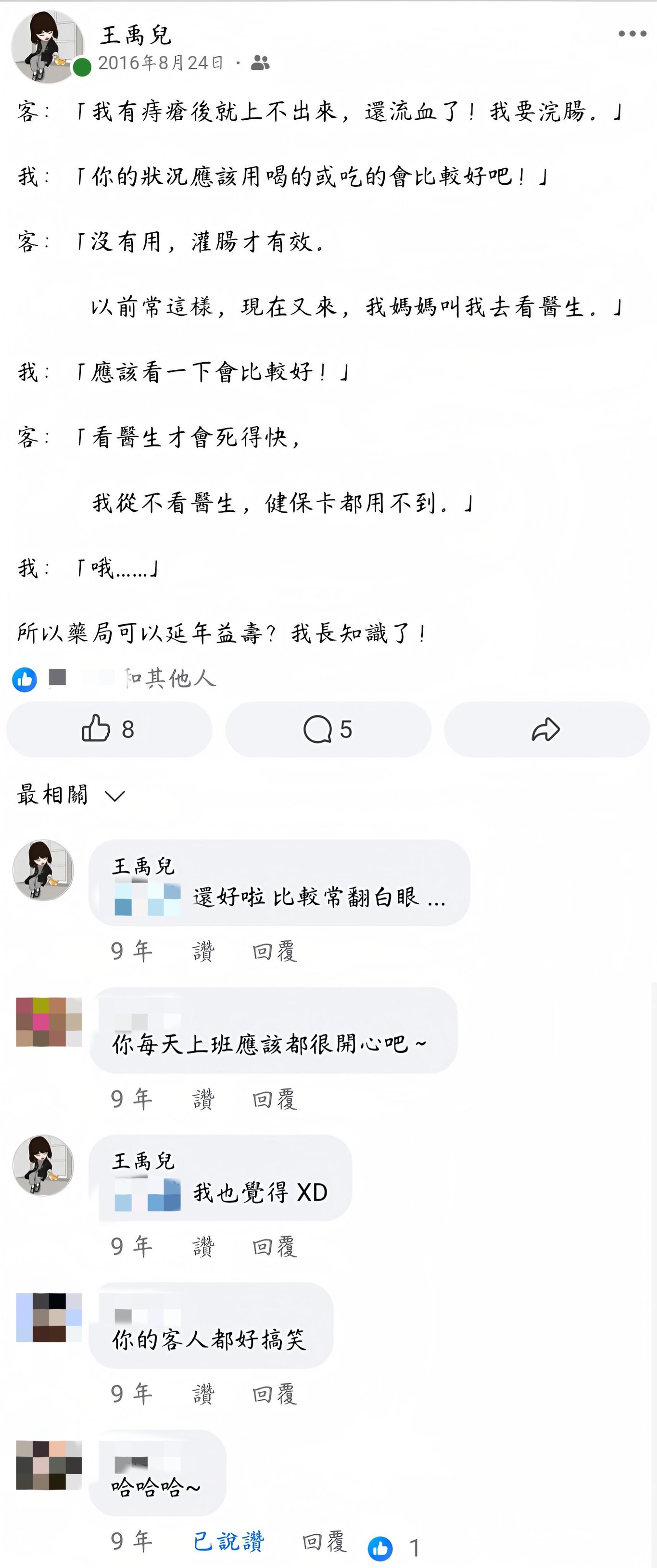Viewport: 657px width, 1568px height.
Task: Share this post via arrow button
Action: (x=546, y=729)
